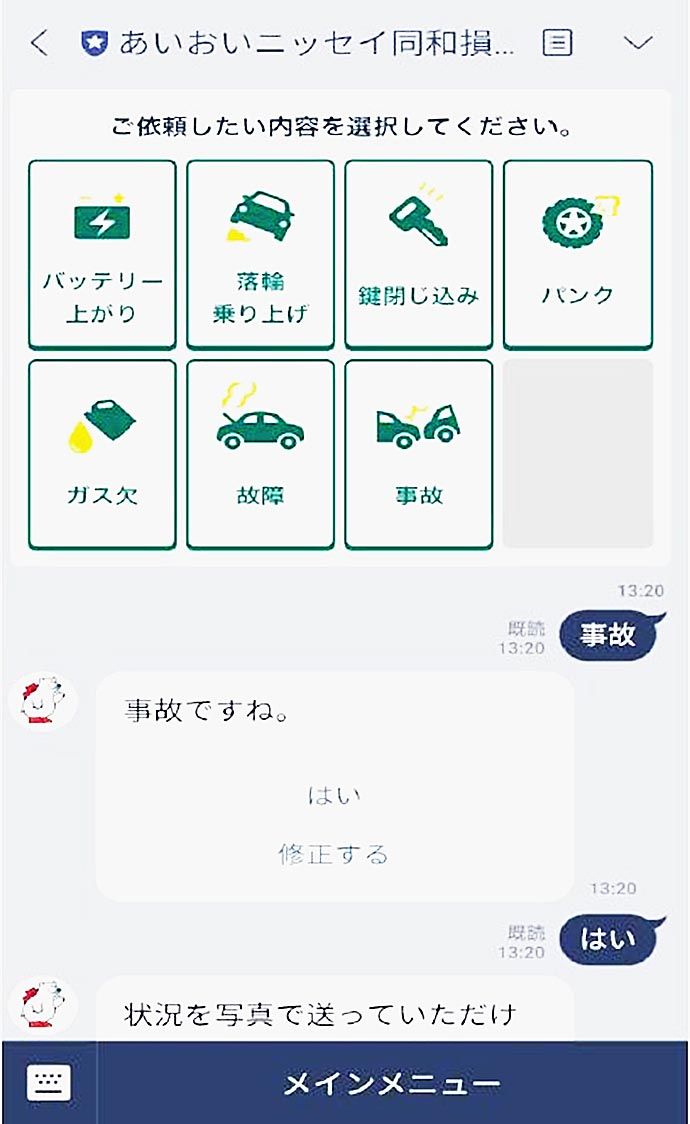
Task: Tap 修正する to correct selection
Action: pos(334,855)
